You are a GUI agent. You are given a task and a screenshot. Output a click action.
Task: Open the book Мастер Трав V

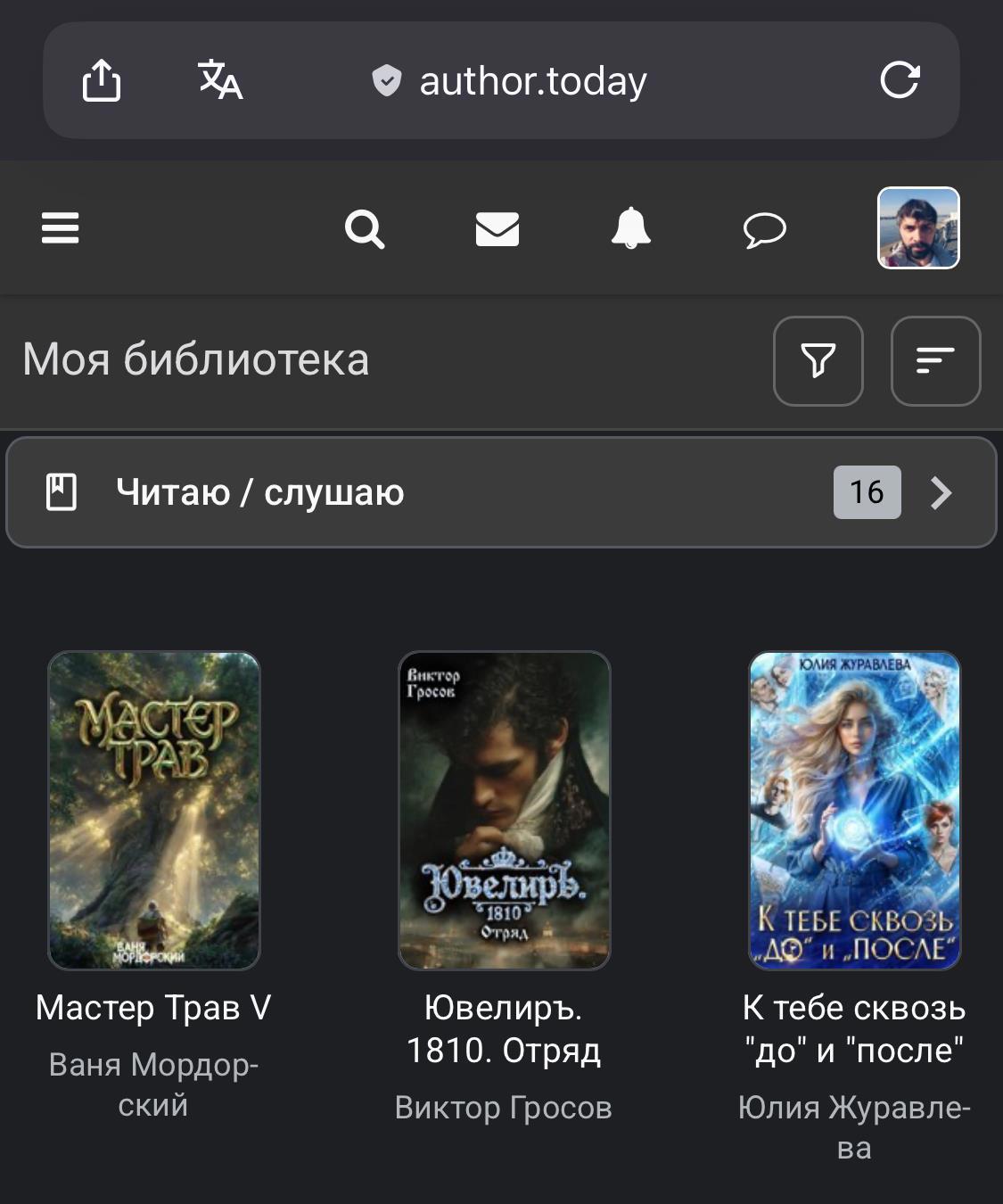[x=153, y=810]
